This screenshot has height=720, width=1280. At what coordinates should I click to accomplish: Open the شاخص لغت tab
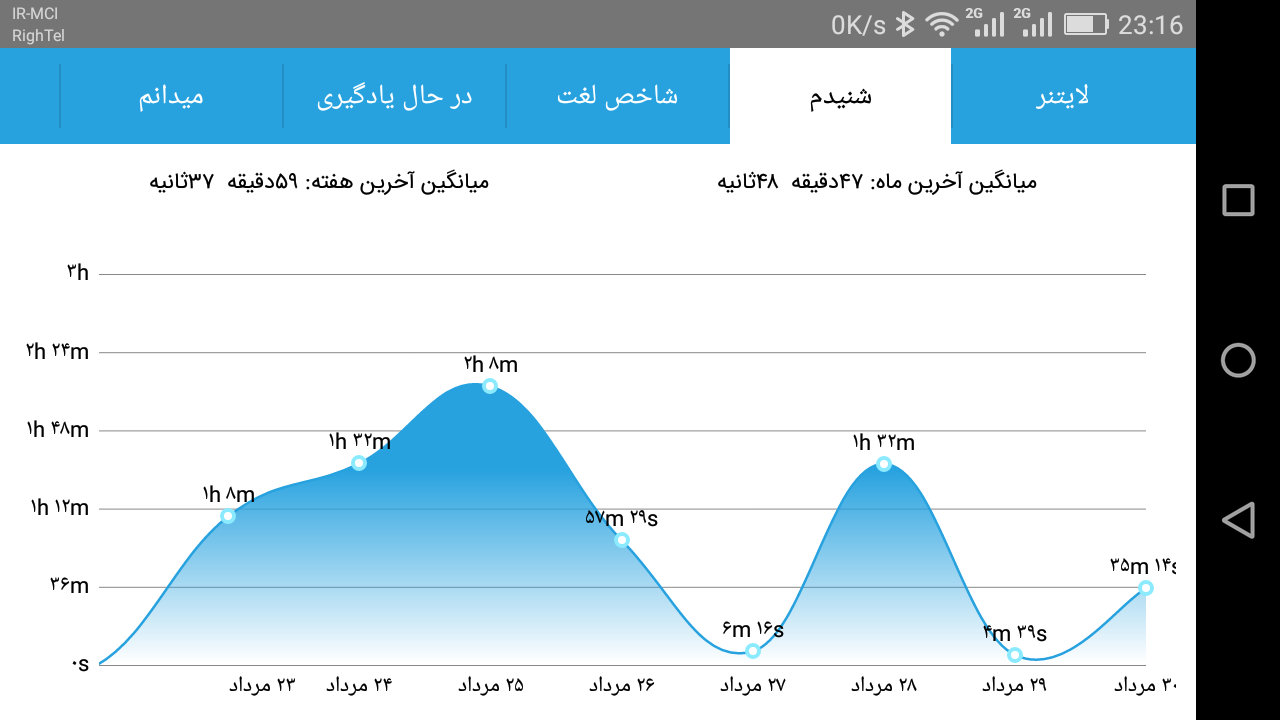pos(617,96)
